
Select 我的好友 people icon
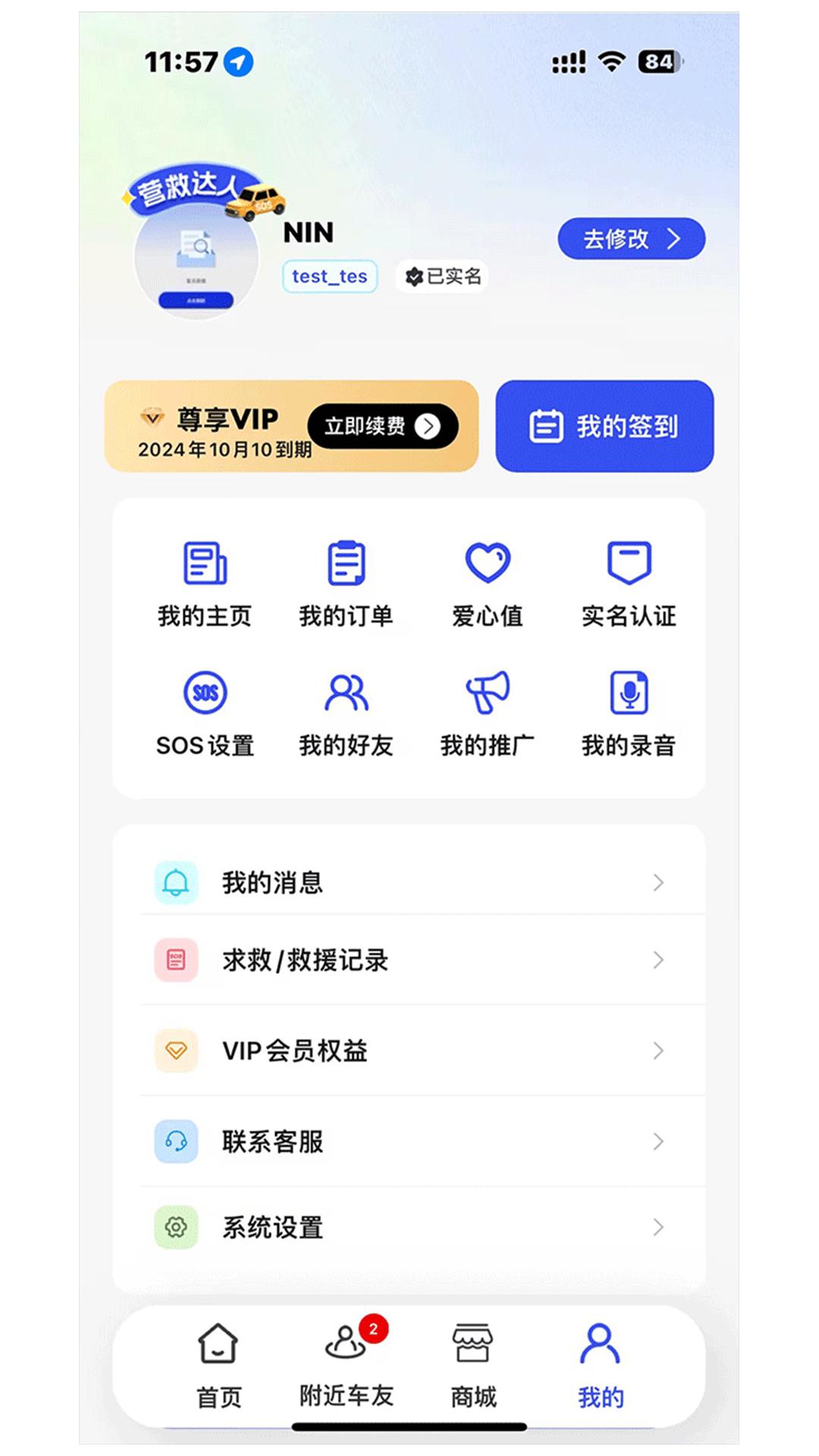pyautogui.click(x=347, y=692)
